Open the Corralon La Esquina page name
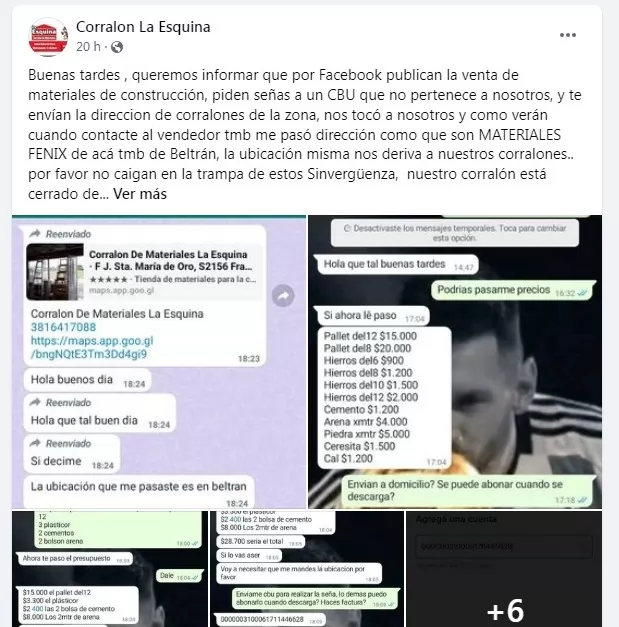The width and height of the screenshot is (619, 627). pyautogui.click(x=143, y=27)
